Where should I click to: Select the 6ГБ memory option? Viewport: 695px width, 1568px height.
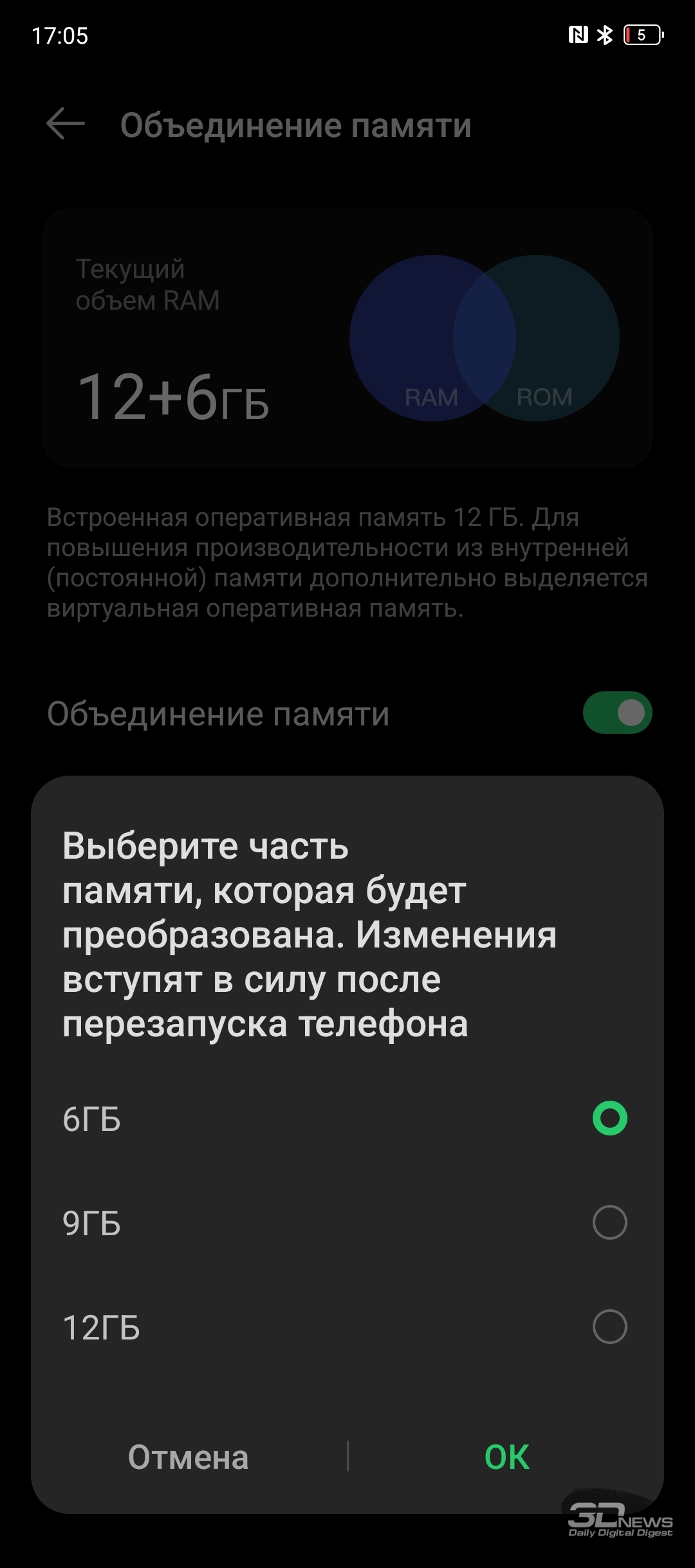coord(347,1119)
